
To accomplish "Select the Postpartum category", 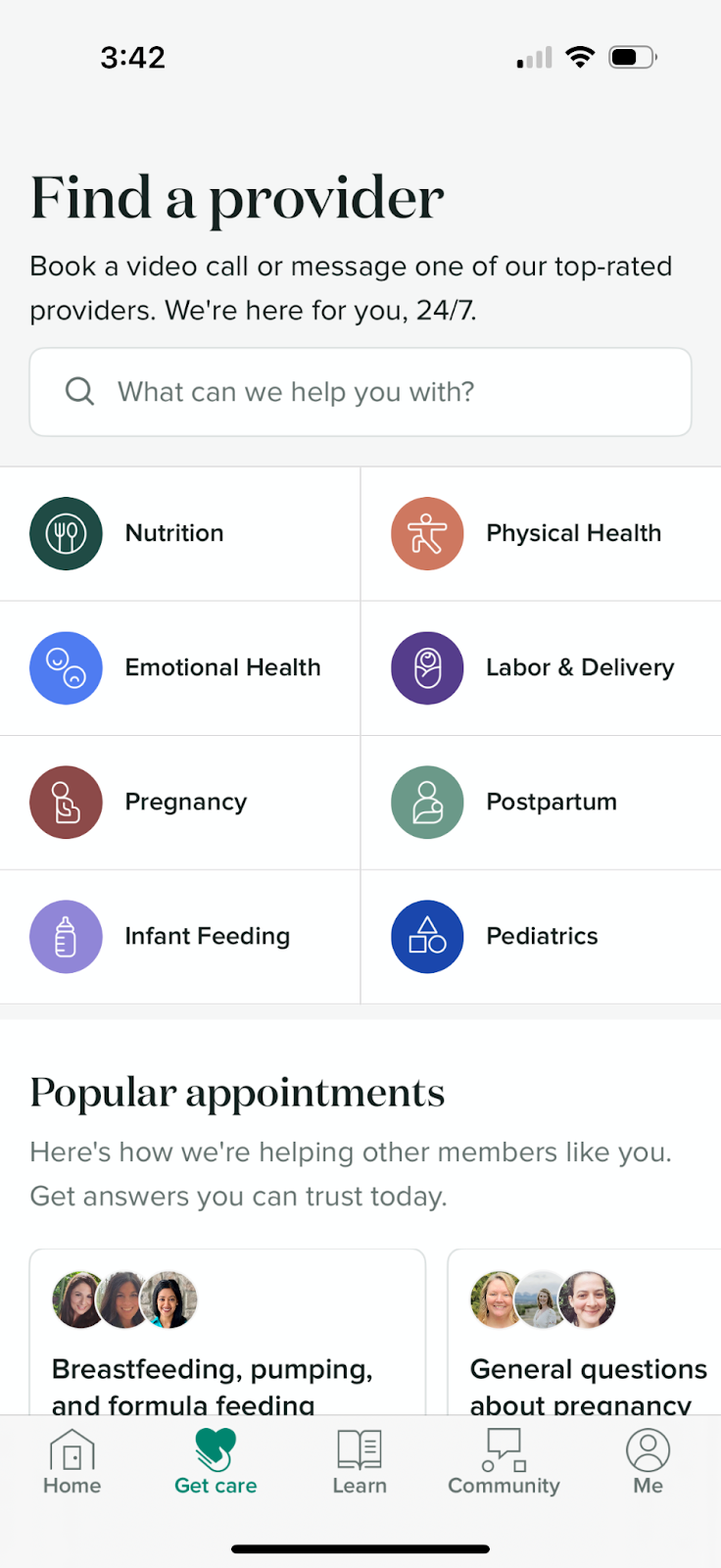I will click(541, 802).
